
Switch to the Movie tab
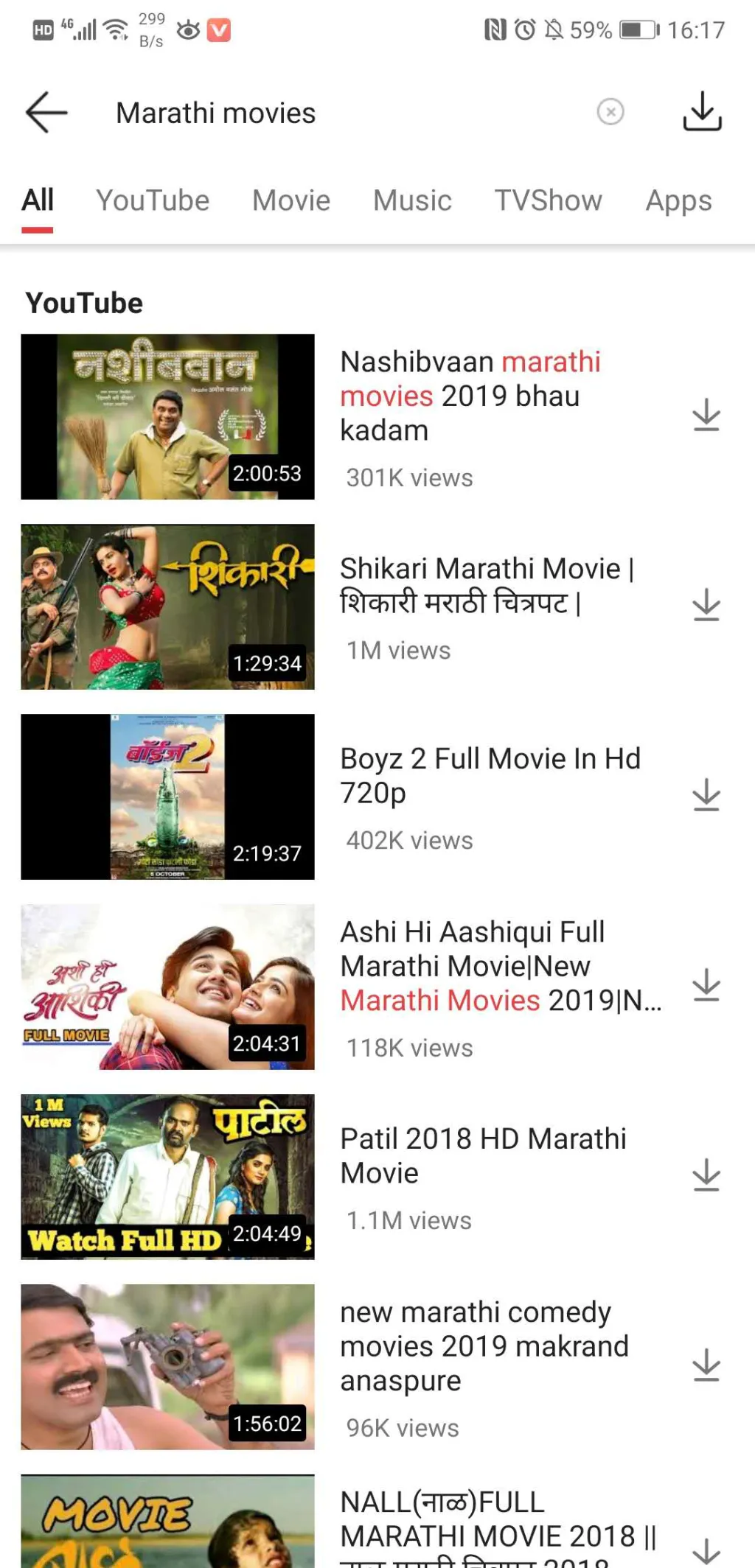pos(291,200)
